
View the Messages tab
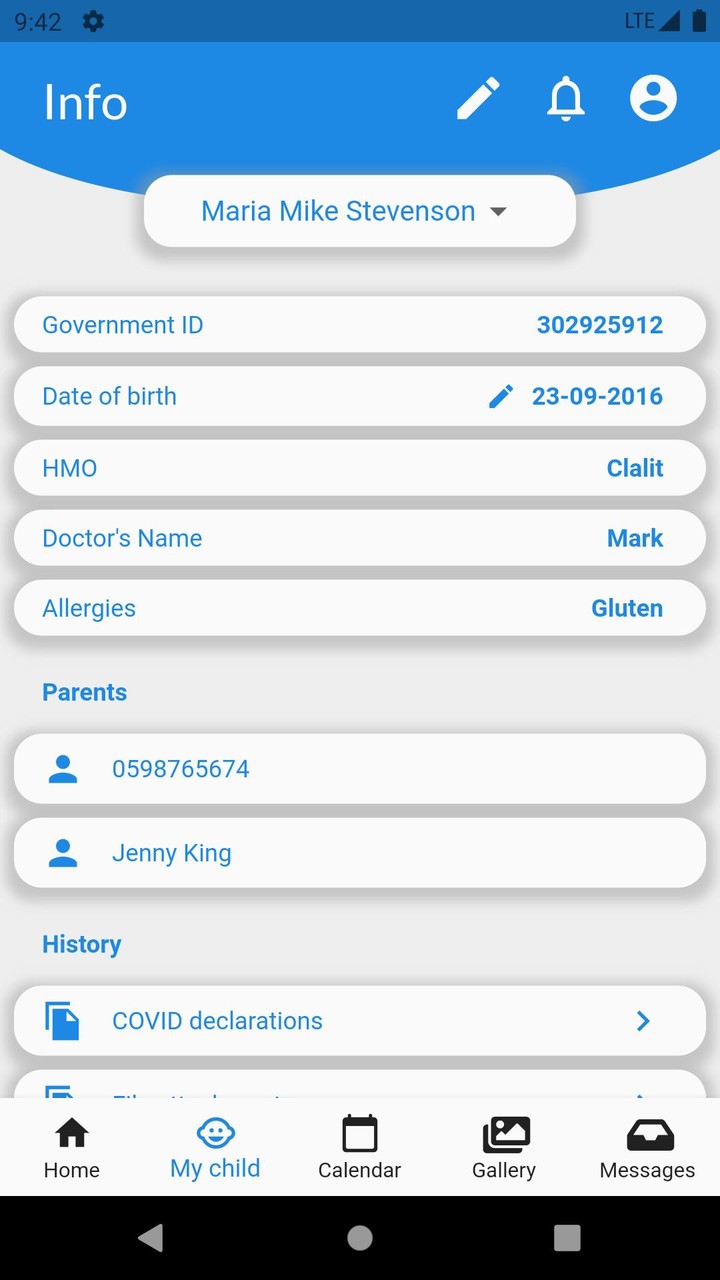coord(647,1148)
